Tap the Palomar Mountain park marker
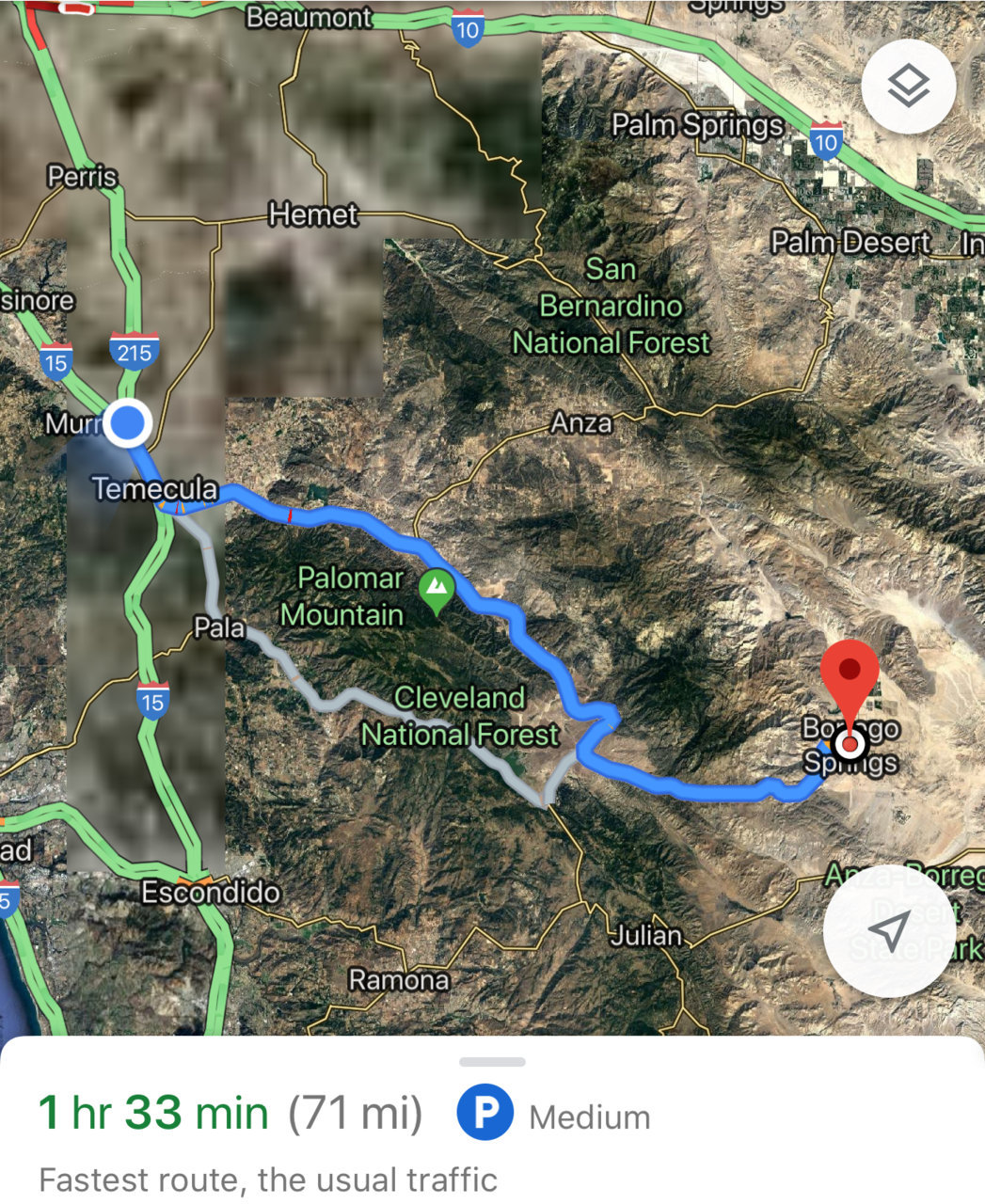 [x=436, y=591]
